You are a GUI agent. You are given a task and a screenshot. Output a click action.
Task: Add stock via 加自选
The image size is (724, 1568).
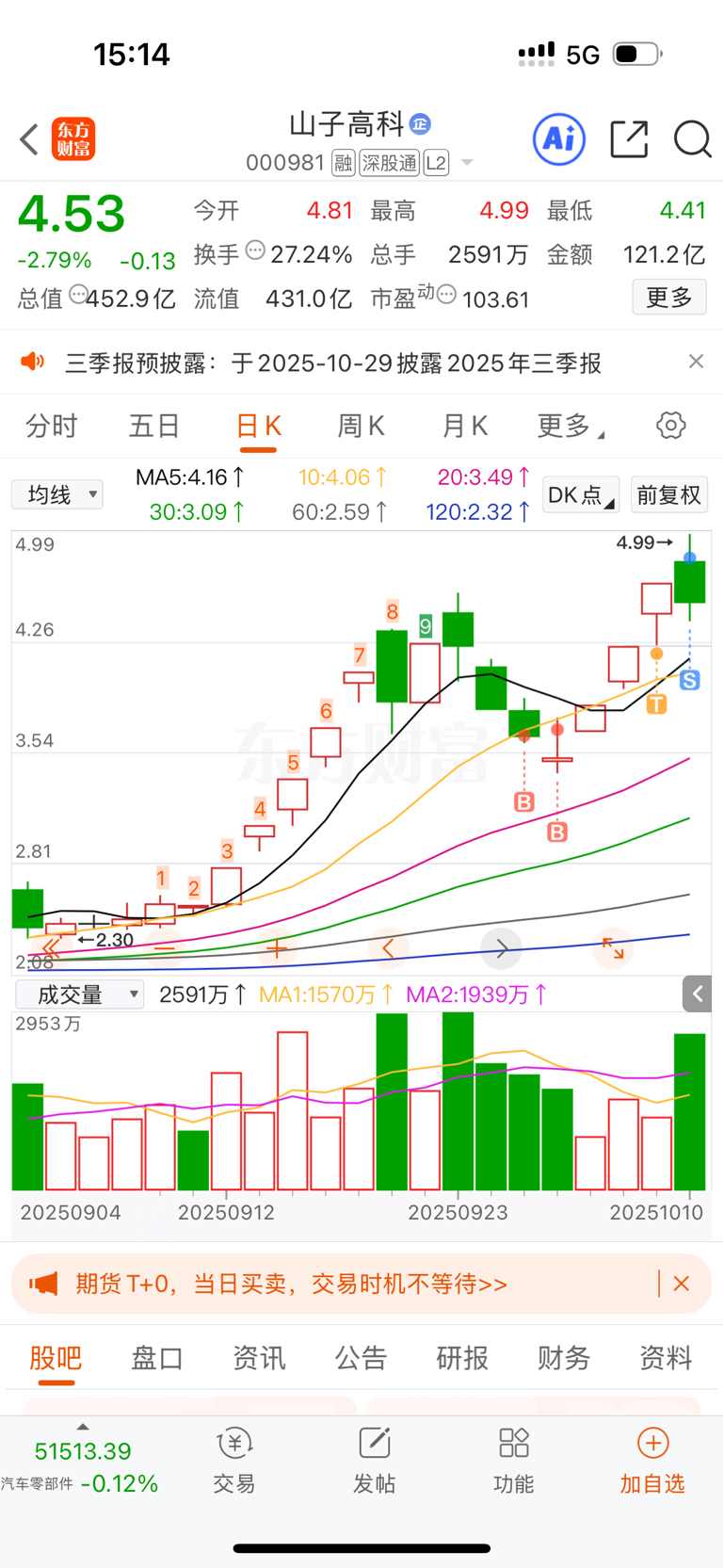(652, 1461)
